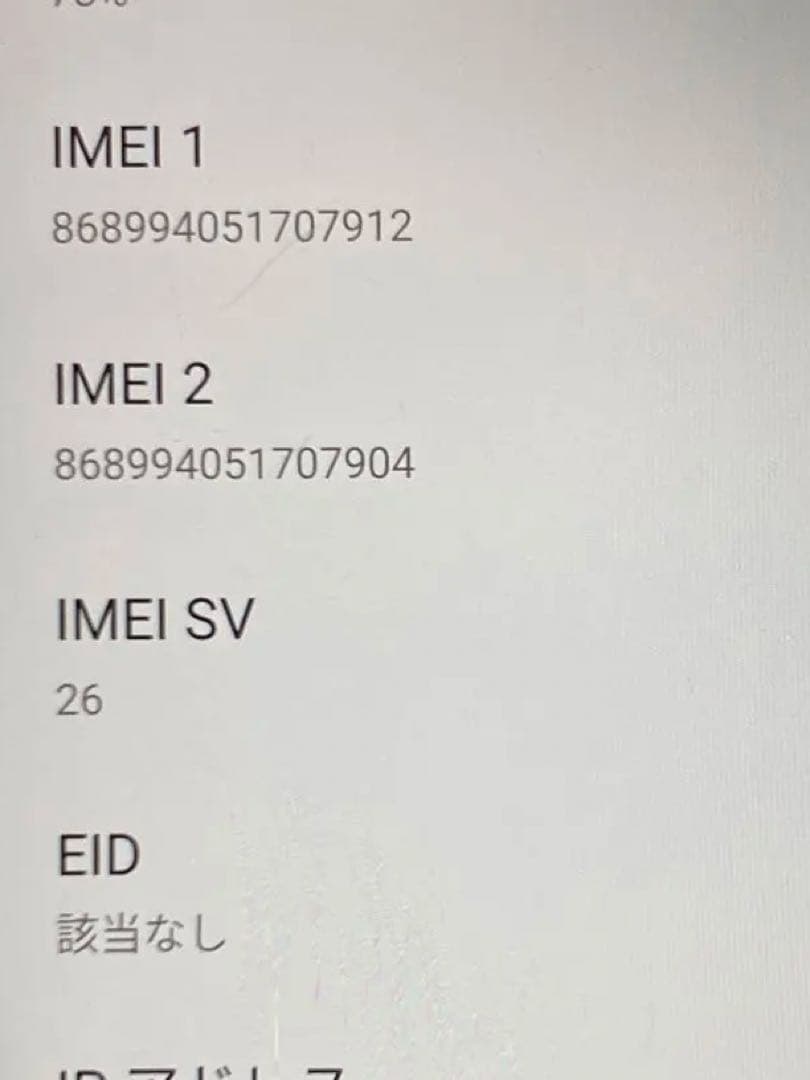Select the IMEI 2 row
810x1080 pixels.
(232, 424)
